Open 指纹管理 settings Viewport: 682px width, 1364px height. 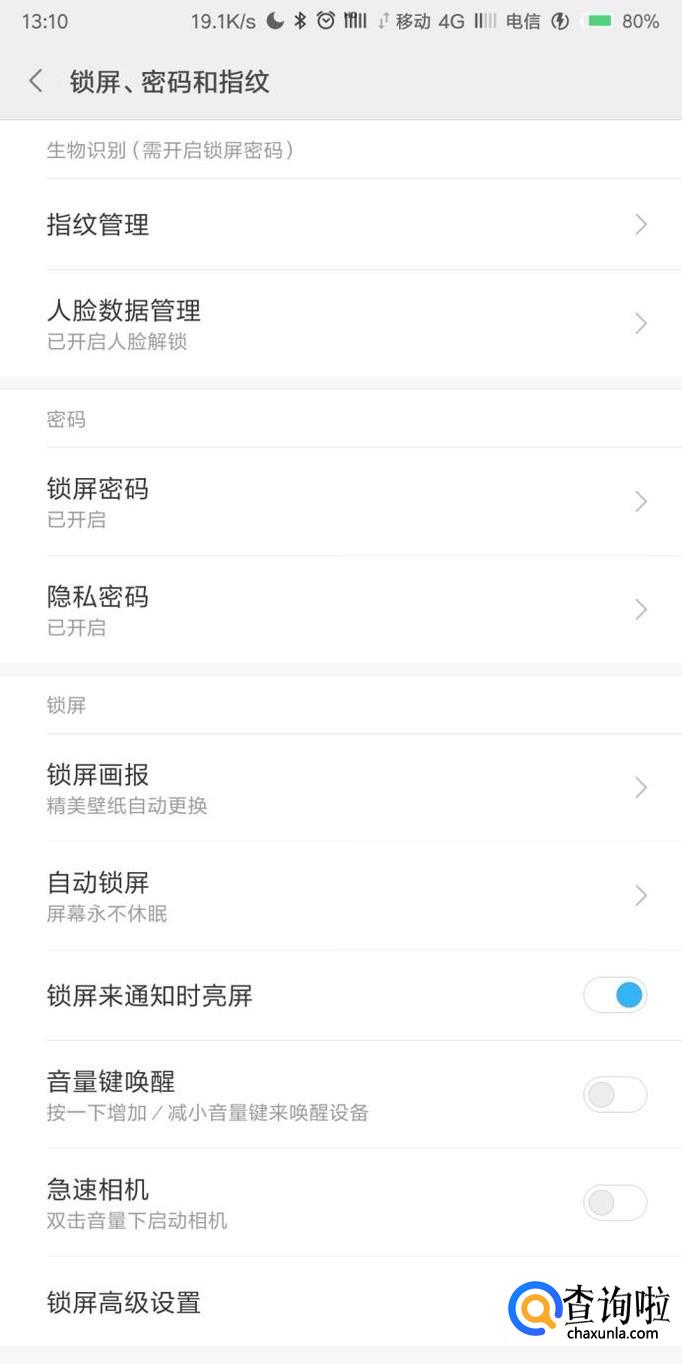pyautogui.click(x=340, y=225)
